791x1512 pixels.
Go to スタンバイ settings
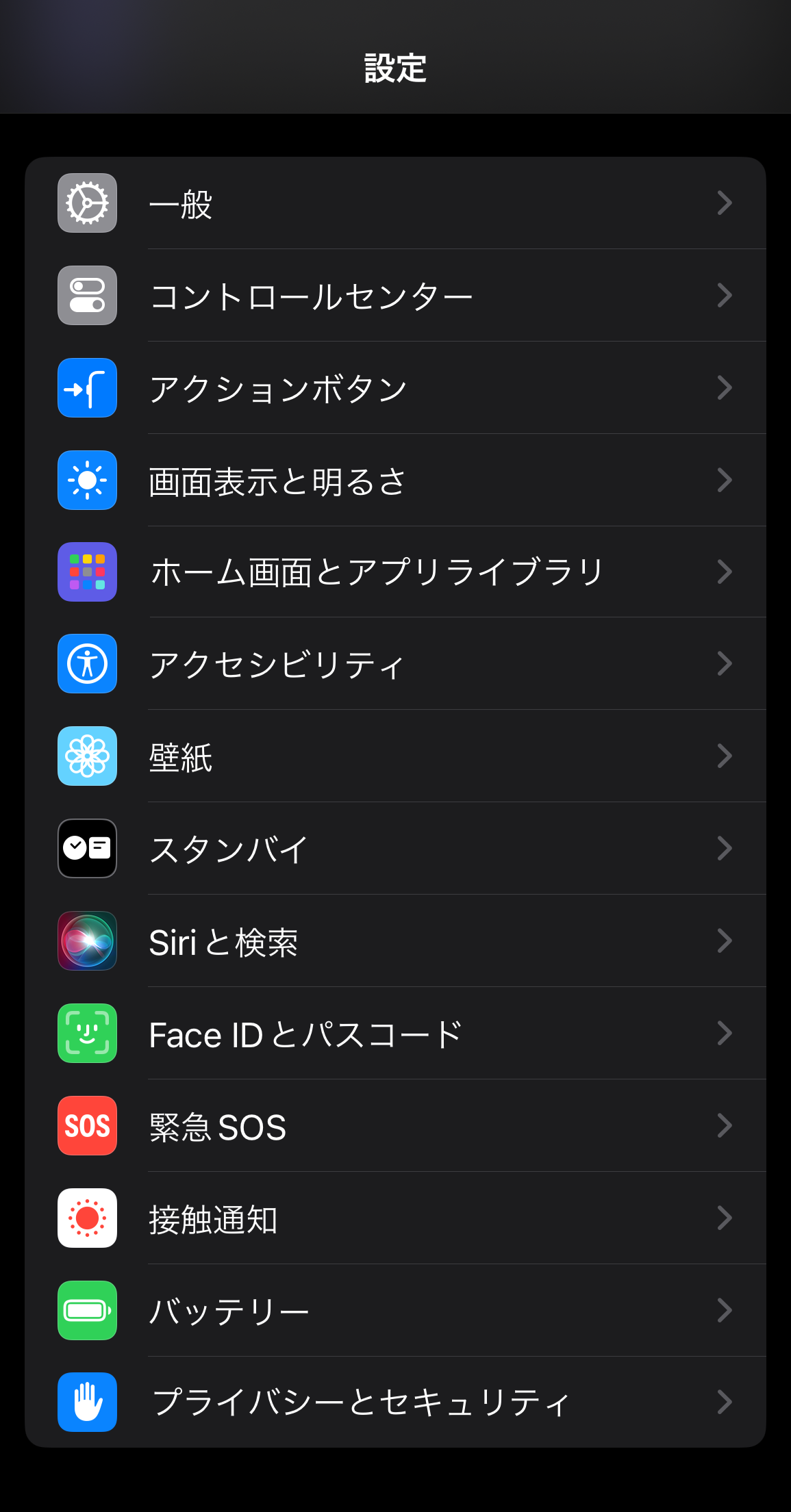395,849
